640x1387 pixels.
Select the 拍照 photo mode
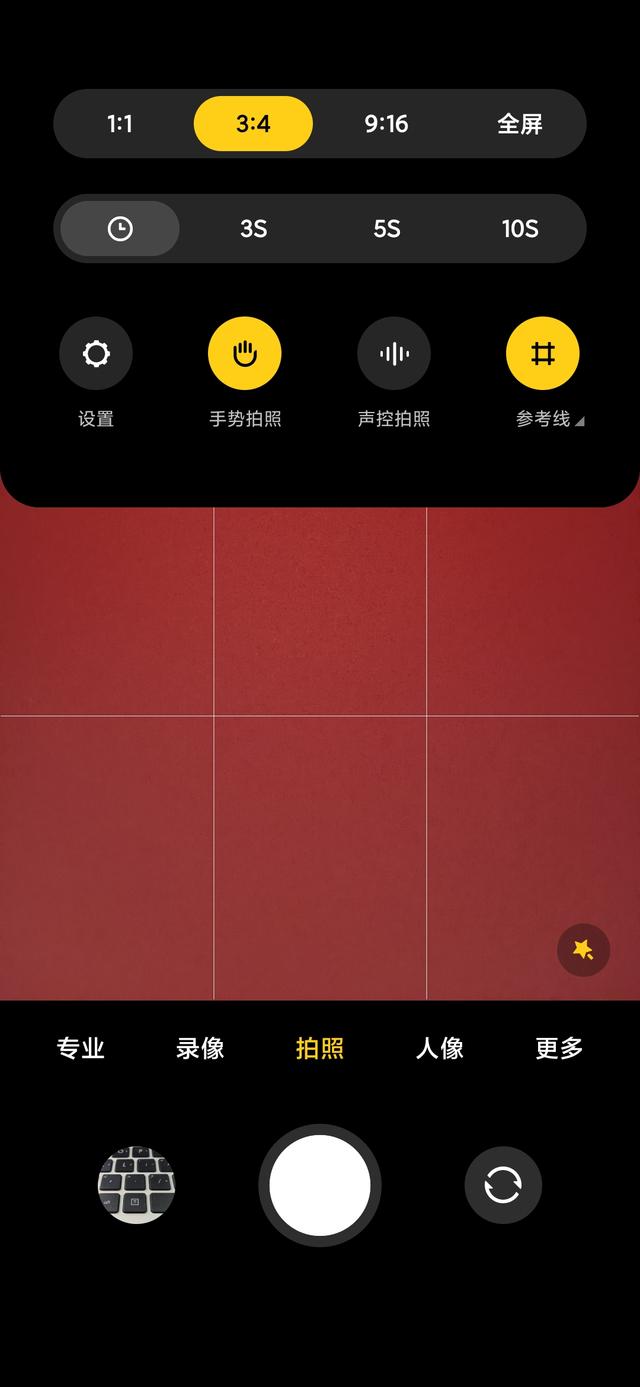coord(320,1048)
